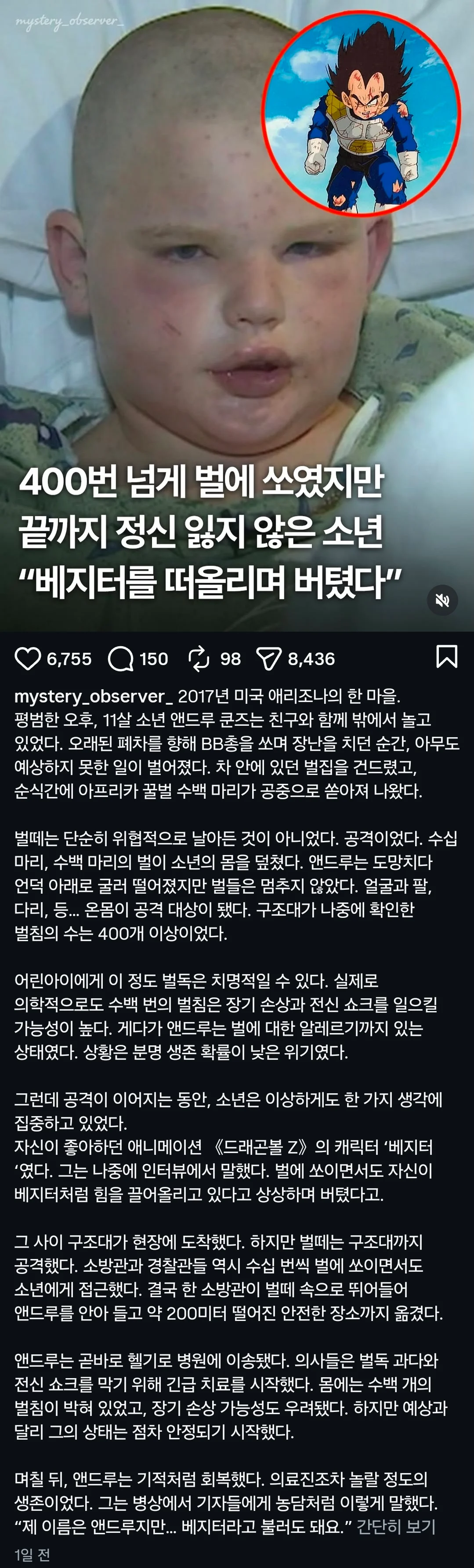Open the comments on this post
Screen dimensions: 474x1568
[120, 658]
